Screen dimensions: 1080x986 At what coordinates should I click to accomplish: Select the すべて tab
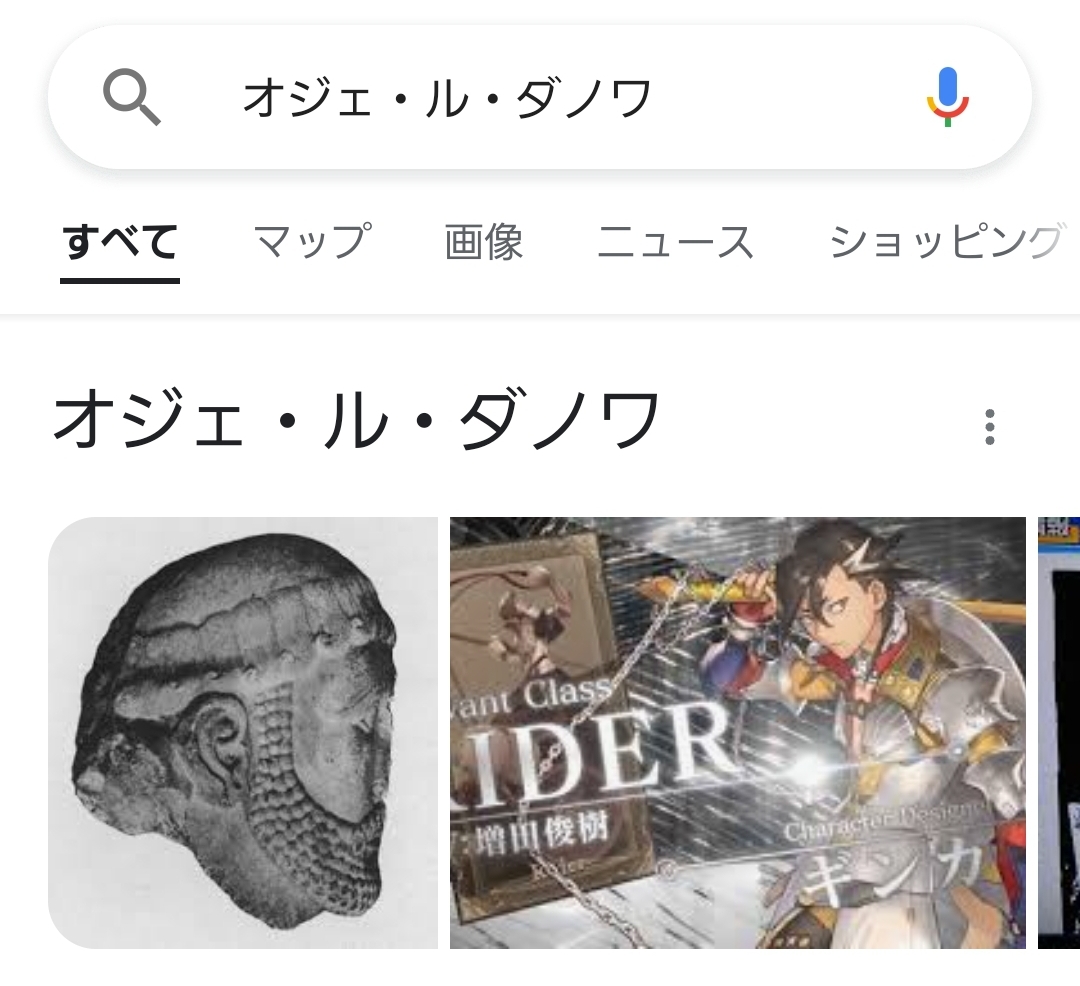pos(120,243)
